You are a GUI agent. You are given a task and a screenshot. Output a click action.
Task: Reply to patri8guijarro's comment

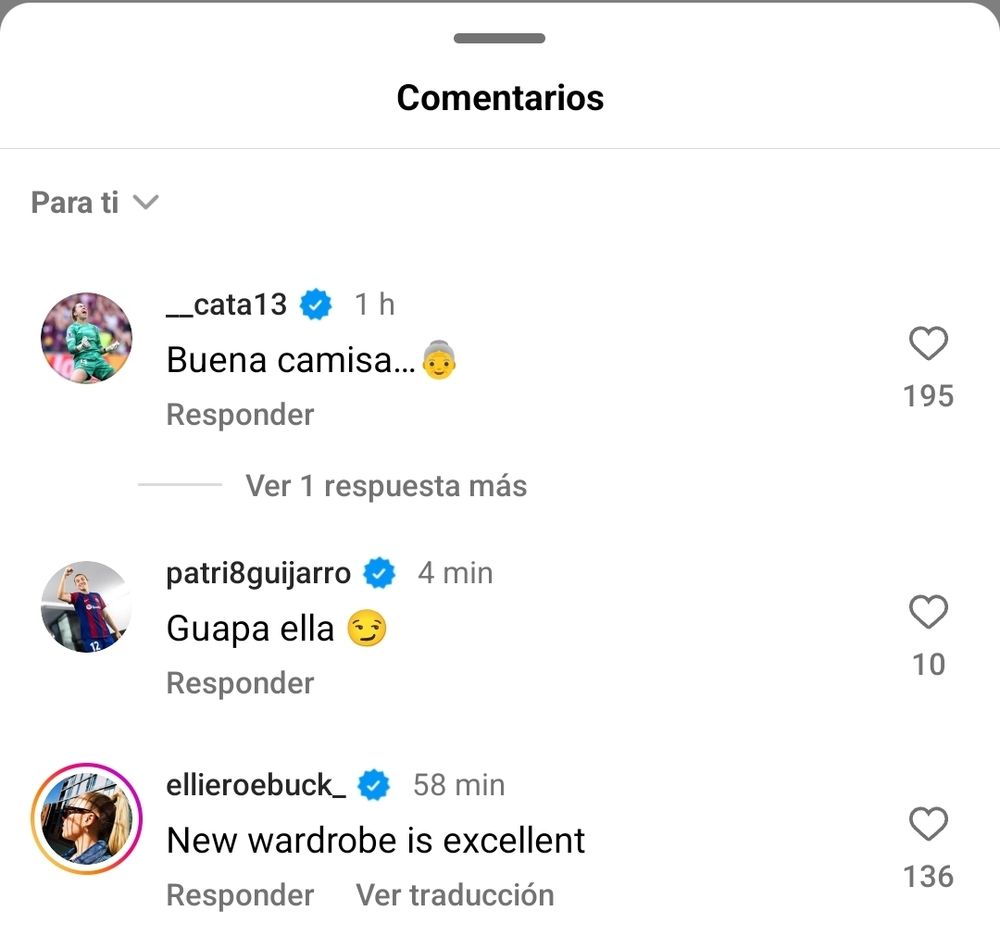(240, 683)
